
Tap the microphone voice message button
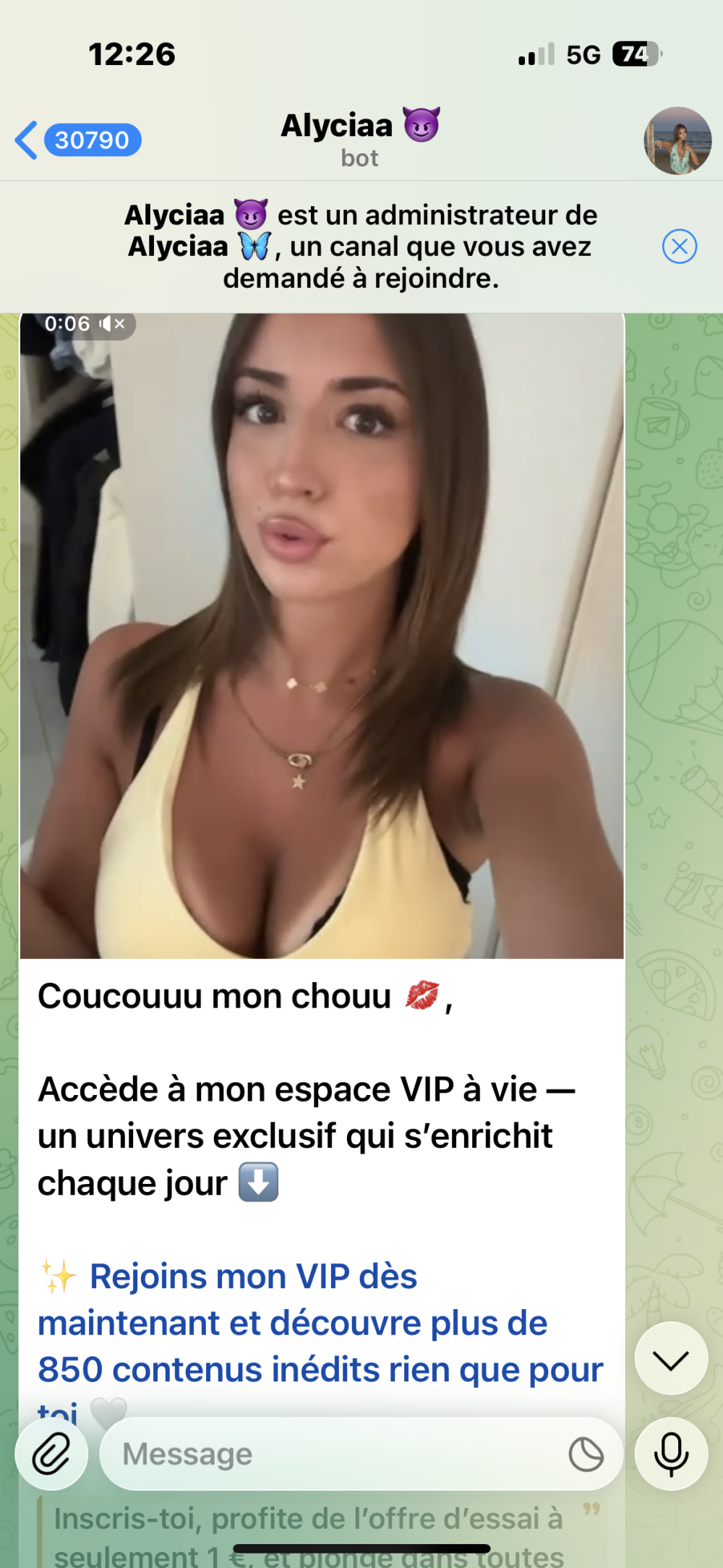click(x=670, y=1454)
